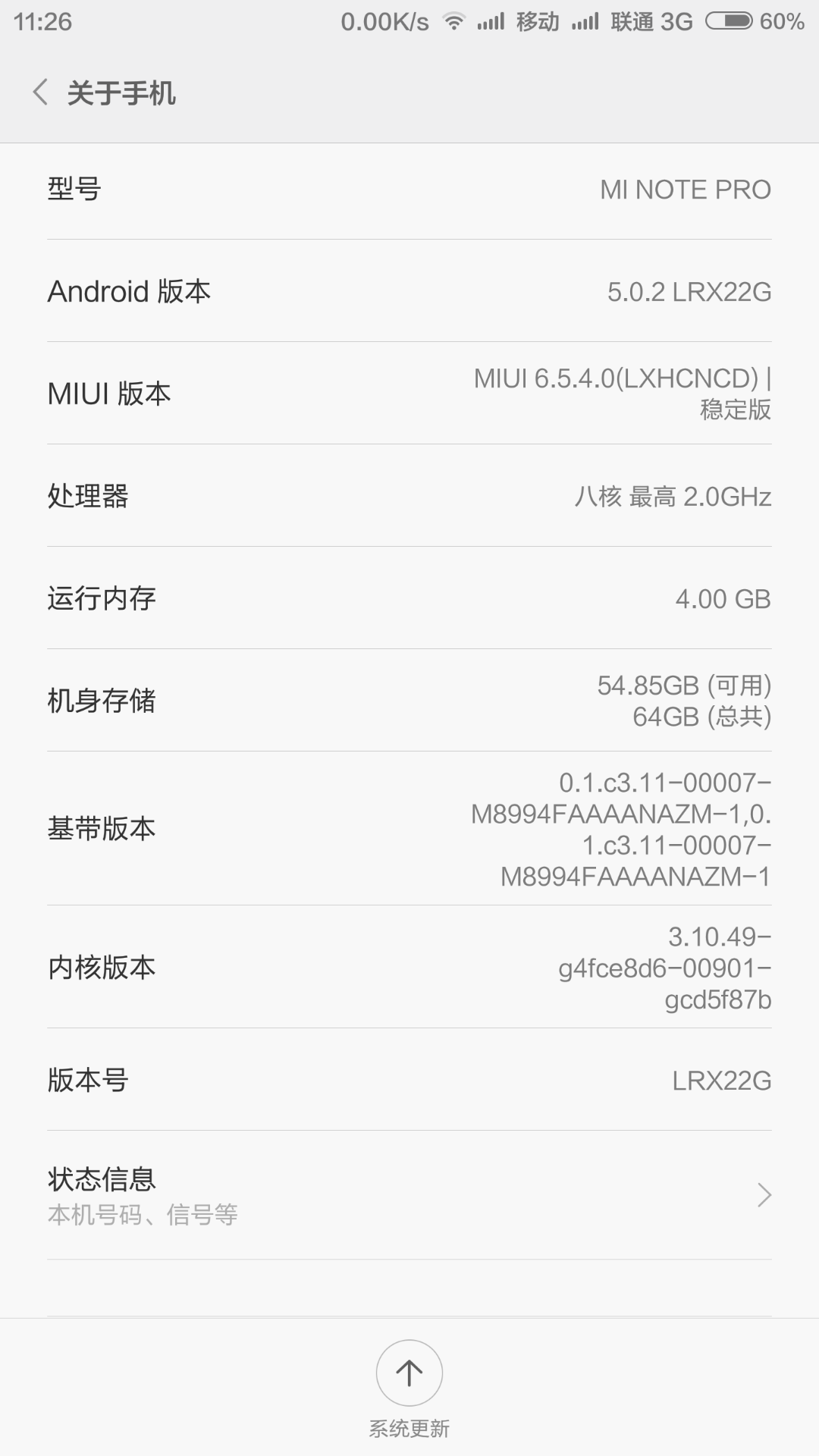Tap the 版本号 row showing LRX22G
The image size is (819, 1456).
pyautogui.click(x=409, y=1081)
